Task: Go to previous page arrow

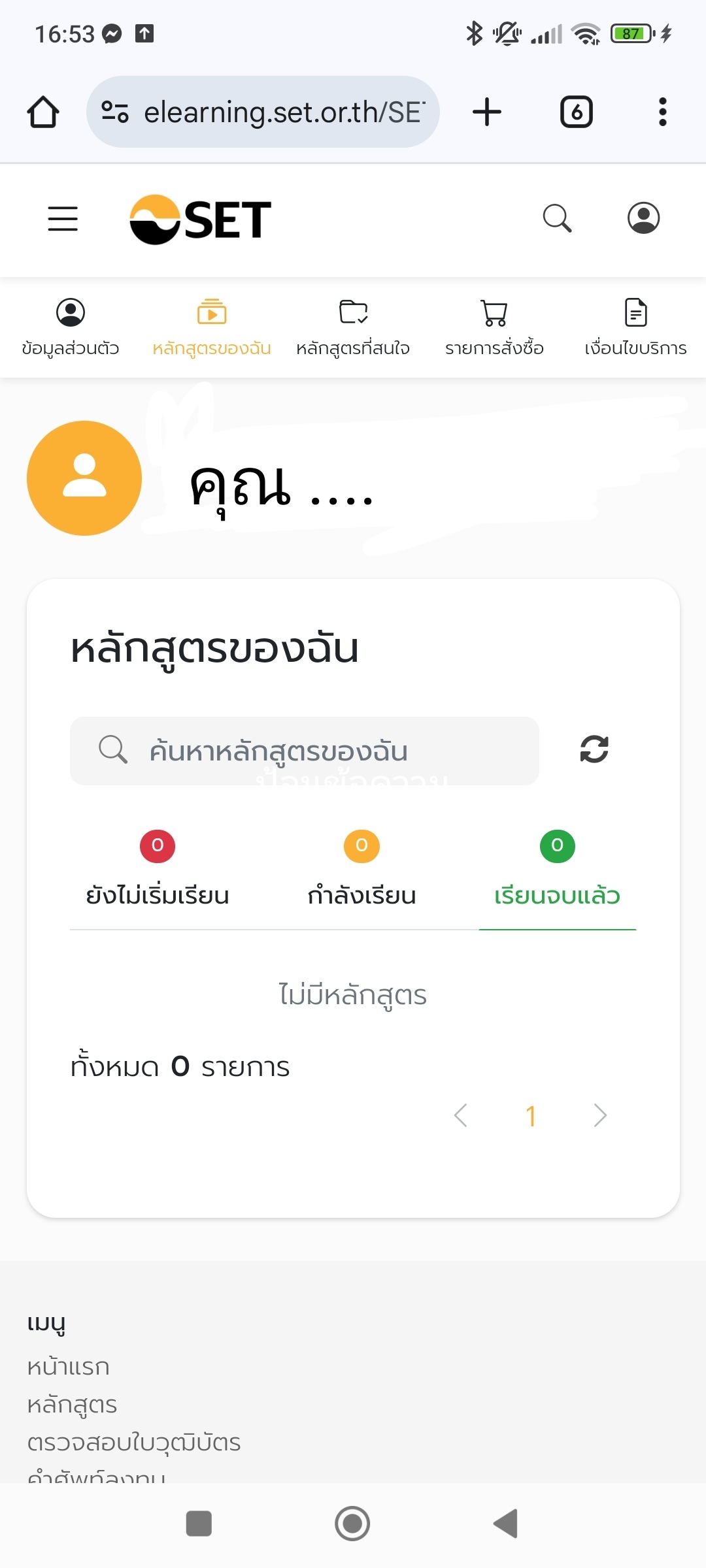Action: pyautogui.click(x=460, y=1115)
